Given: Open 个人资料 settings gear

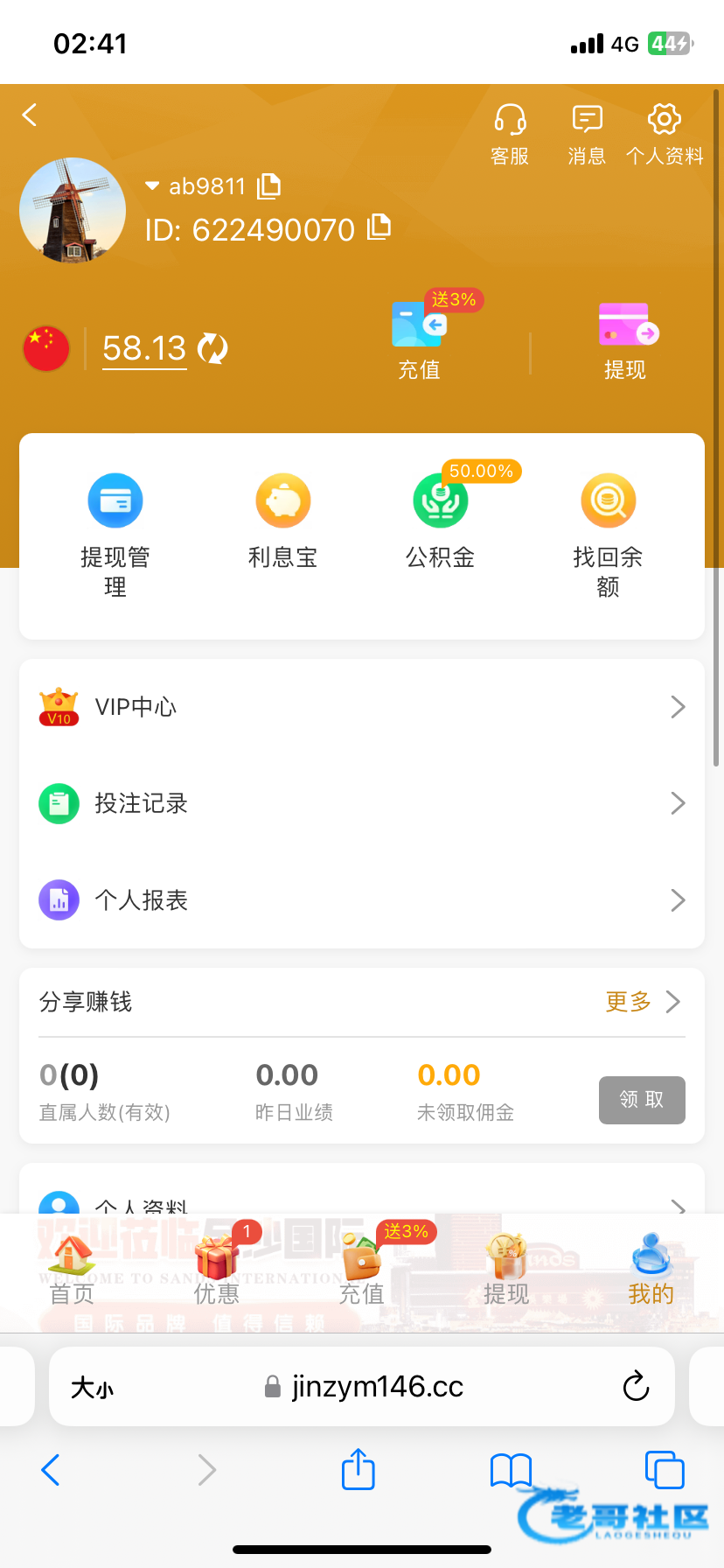Looking at the screenshot, I should (665, 134).
